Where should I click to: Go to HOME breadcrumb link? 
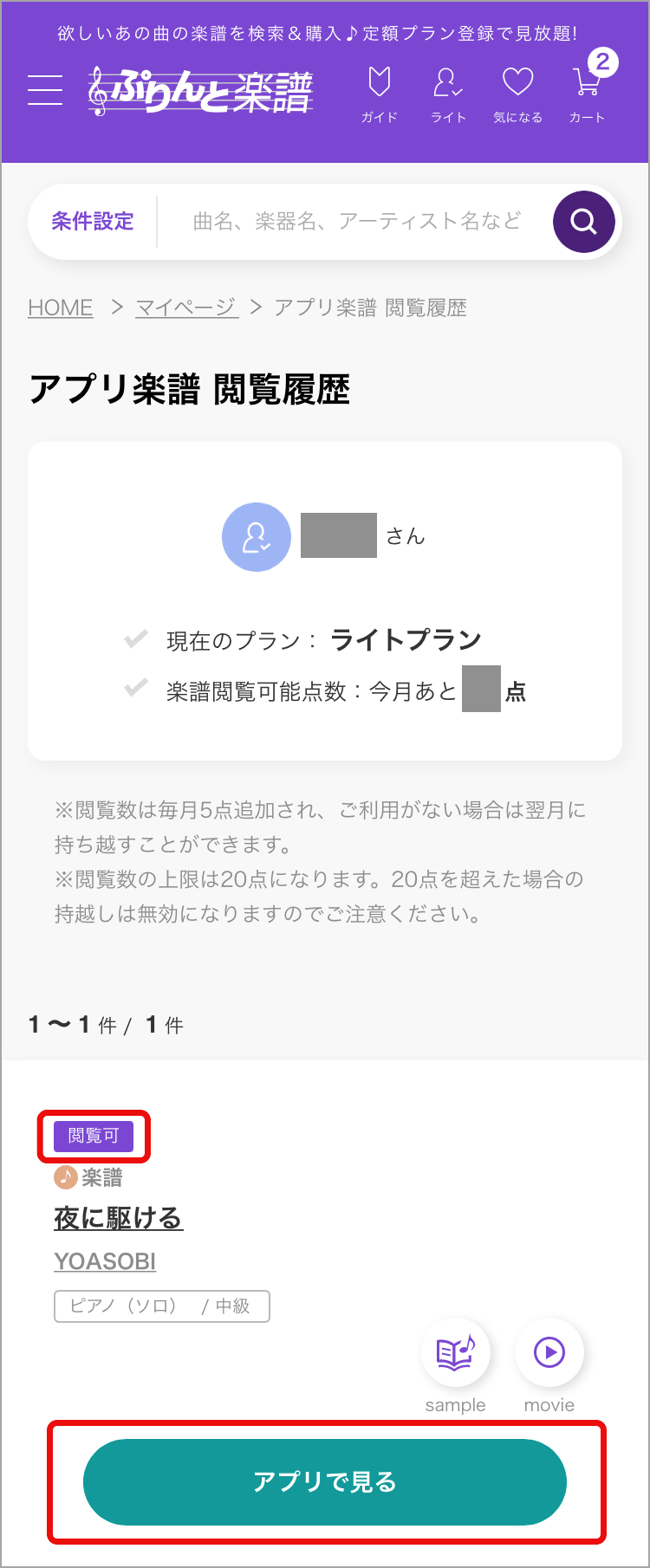(x=61, y=308)
